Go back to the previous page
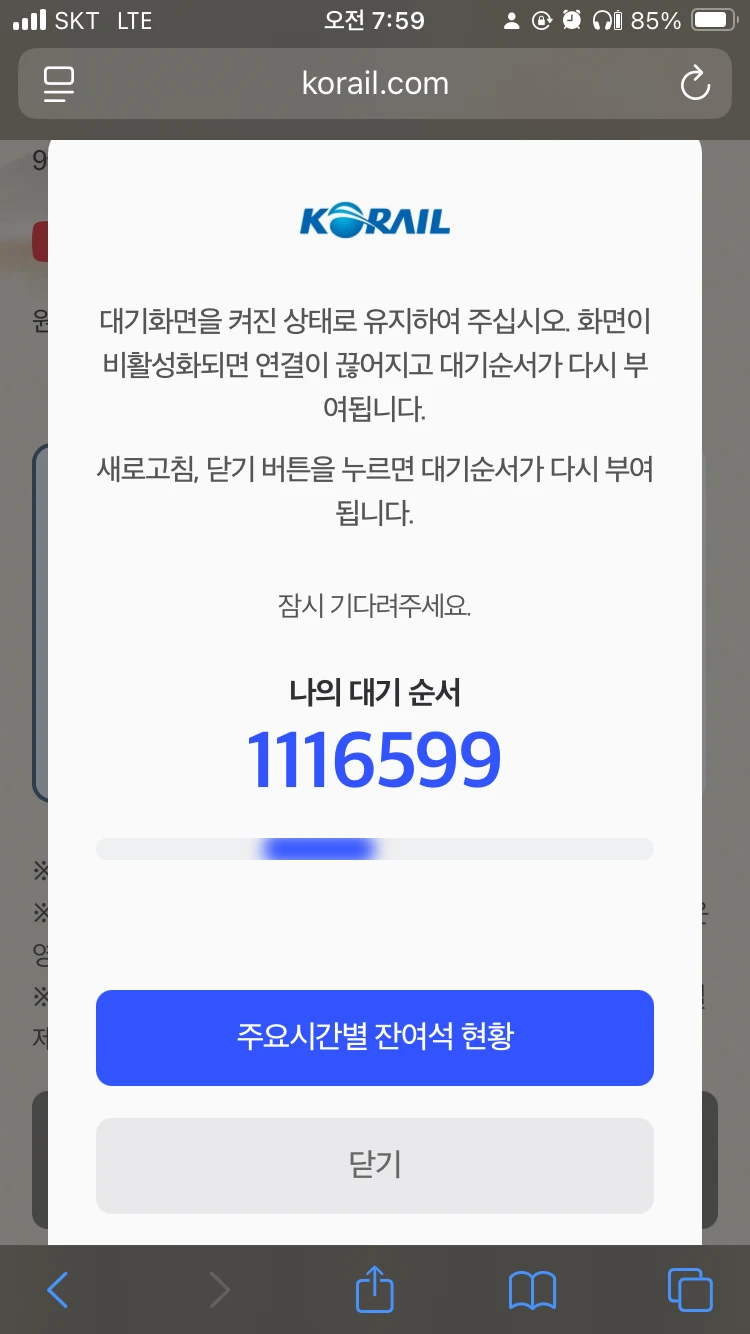The width and height of the screenshot is (750, 1334). pyautogui.click(x=58, y=1290)
